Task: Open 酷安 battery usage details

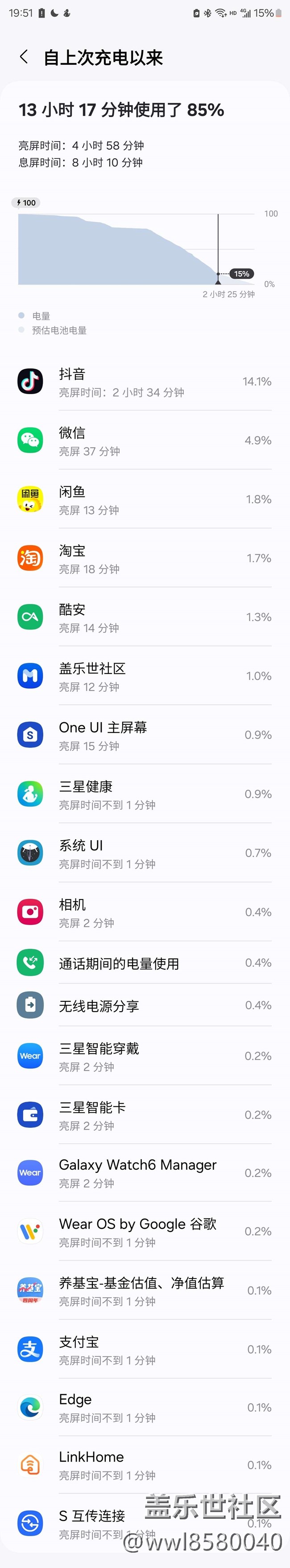Action: coord(145,617)
